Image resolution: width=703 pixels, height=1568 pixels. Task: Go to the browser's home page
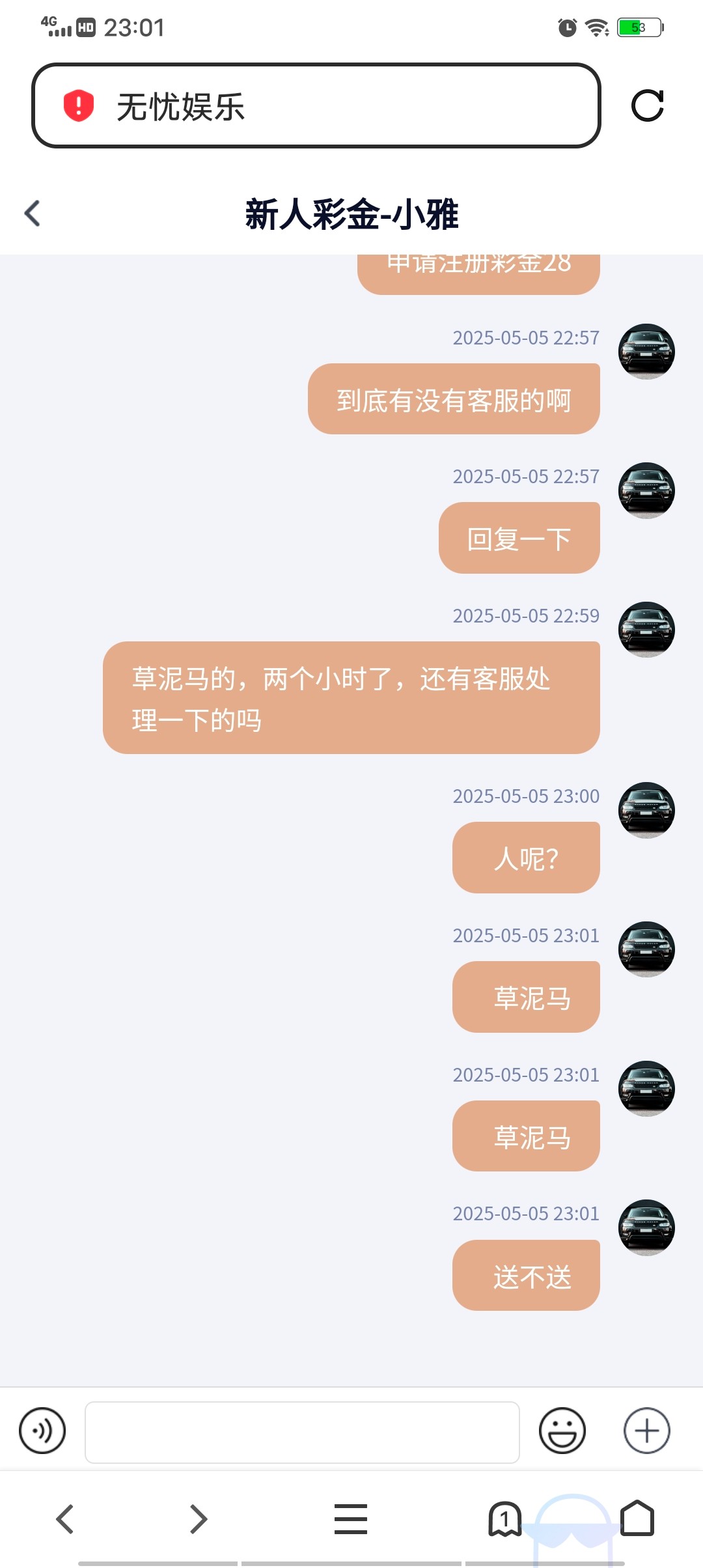coord(637,1519)
